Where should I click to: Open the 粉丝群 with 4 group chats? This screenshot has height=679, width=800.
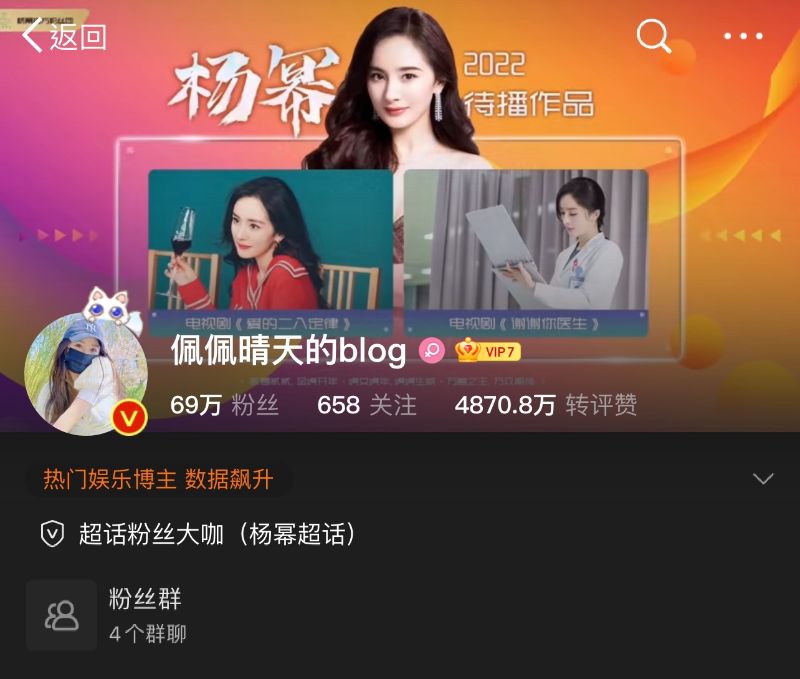pyautogui.click(x=146, y=615)
